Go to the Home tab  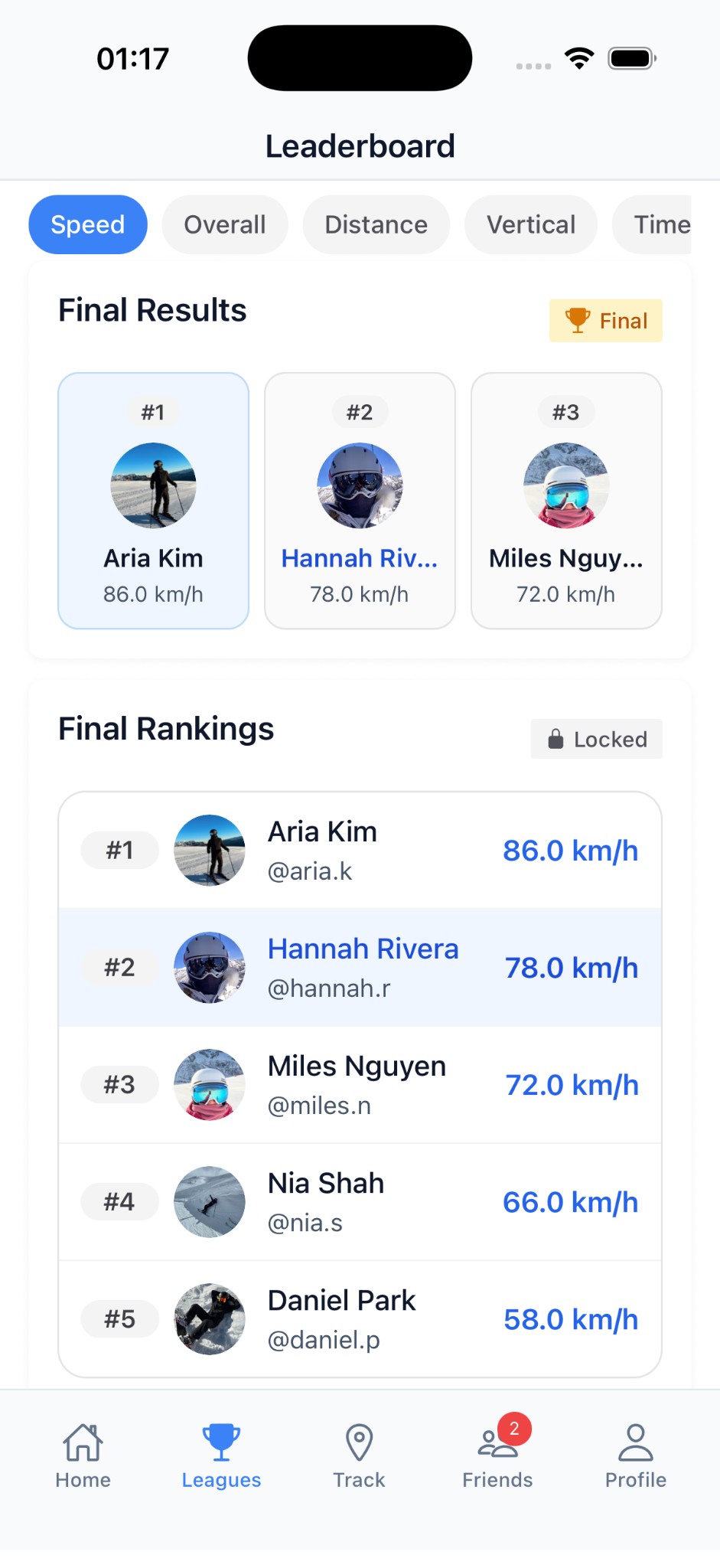(83, 1455)
